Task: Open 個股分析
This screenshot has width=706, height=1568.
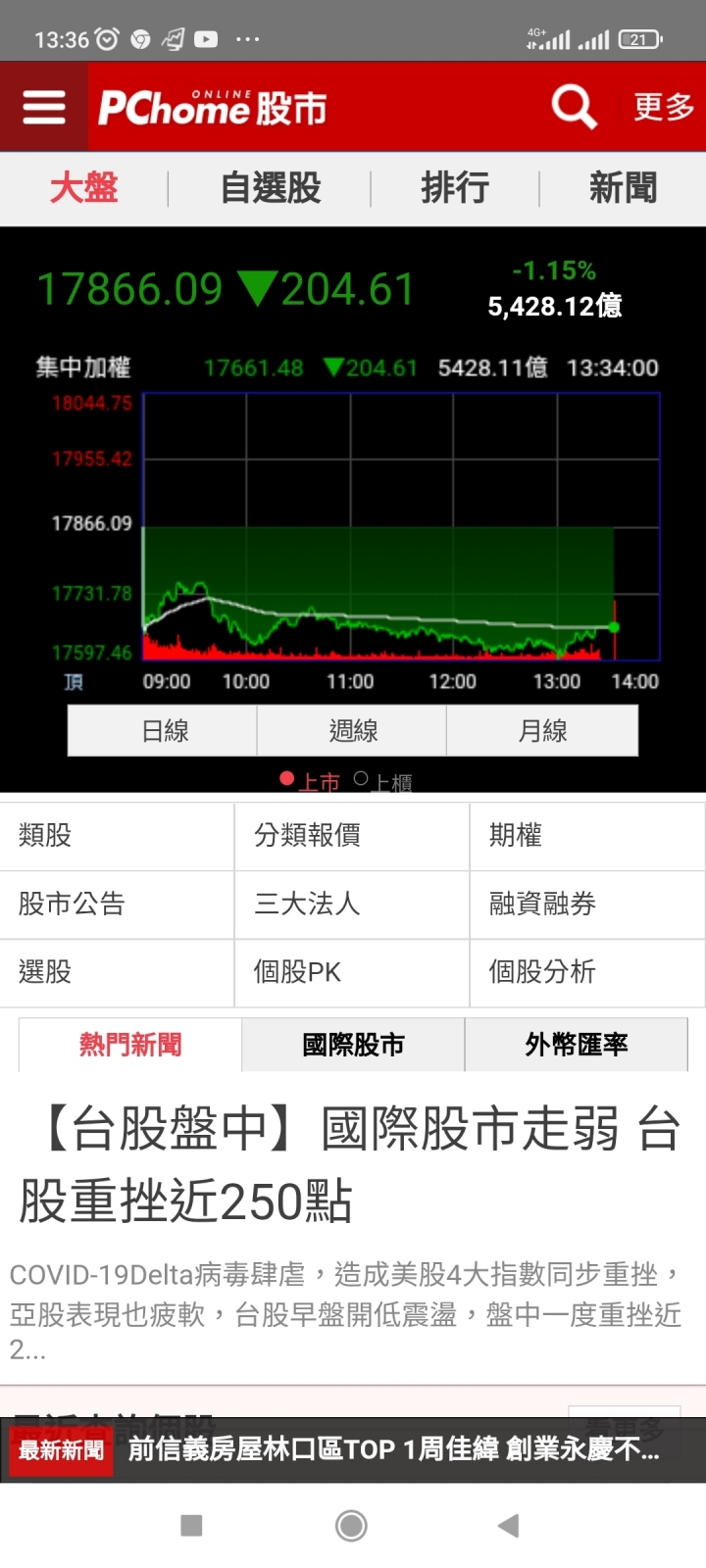Action: tap(586, 972)
